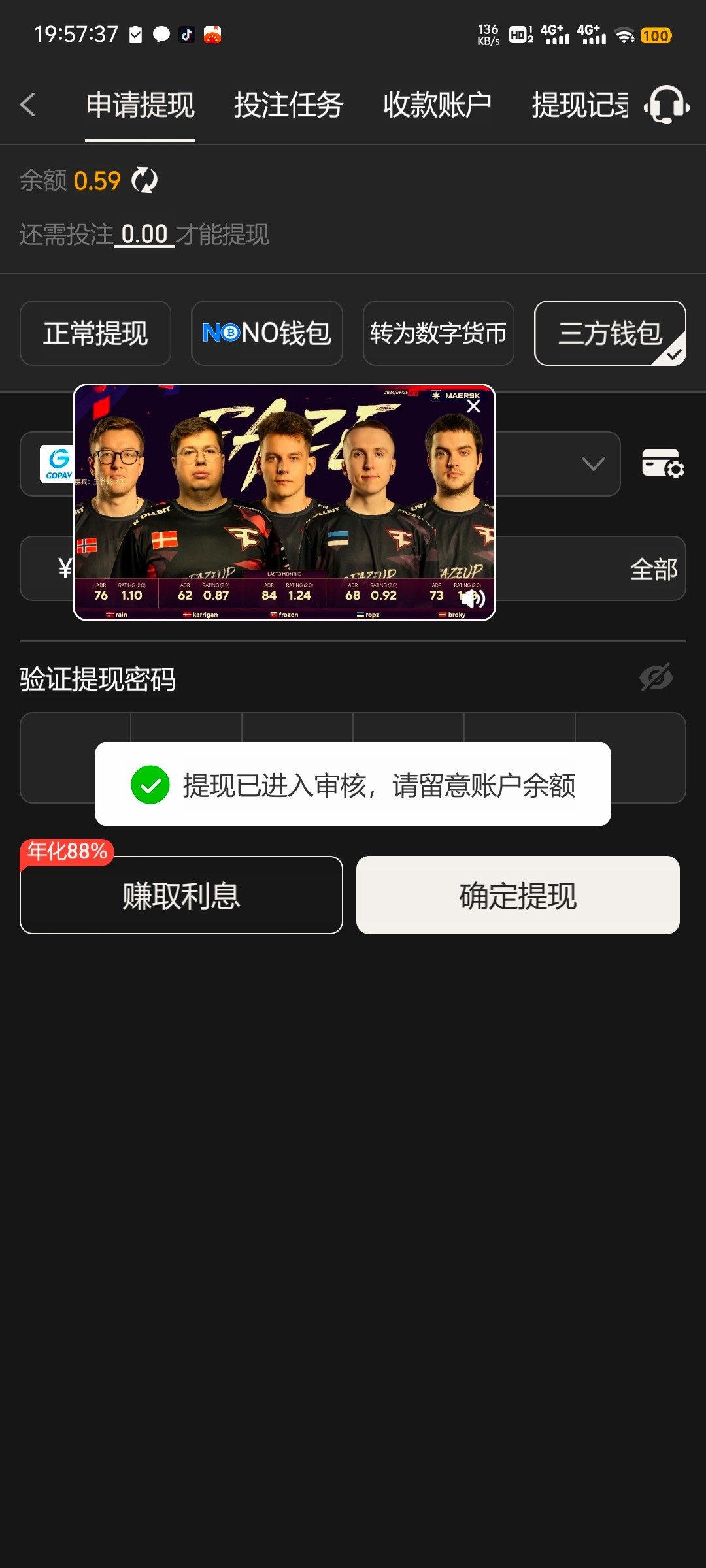Toggle withdrawal password visibility
Viewport: 706px width, 1568px height.
pyautogui.click(x=656, y=678)
